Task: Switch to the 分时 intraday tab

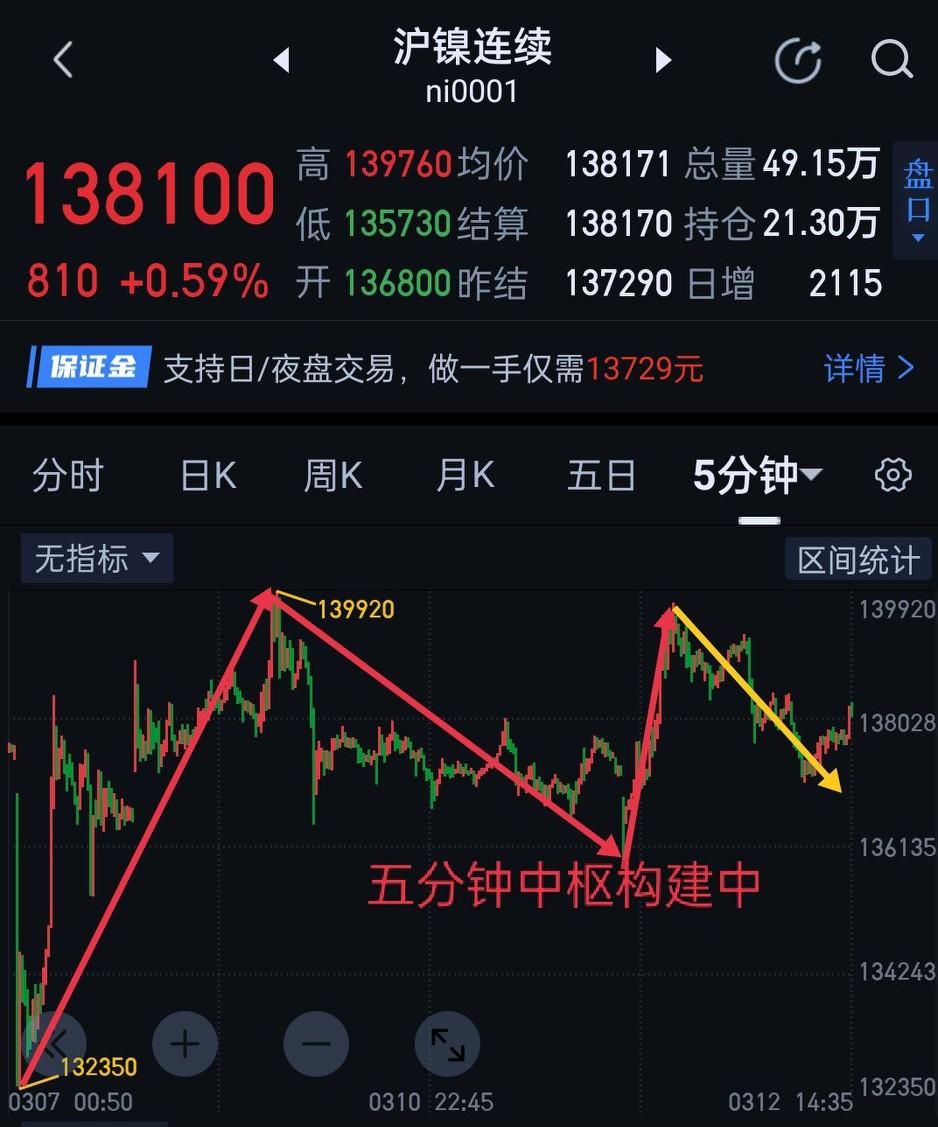Action: point(68,475)
